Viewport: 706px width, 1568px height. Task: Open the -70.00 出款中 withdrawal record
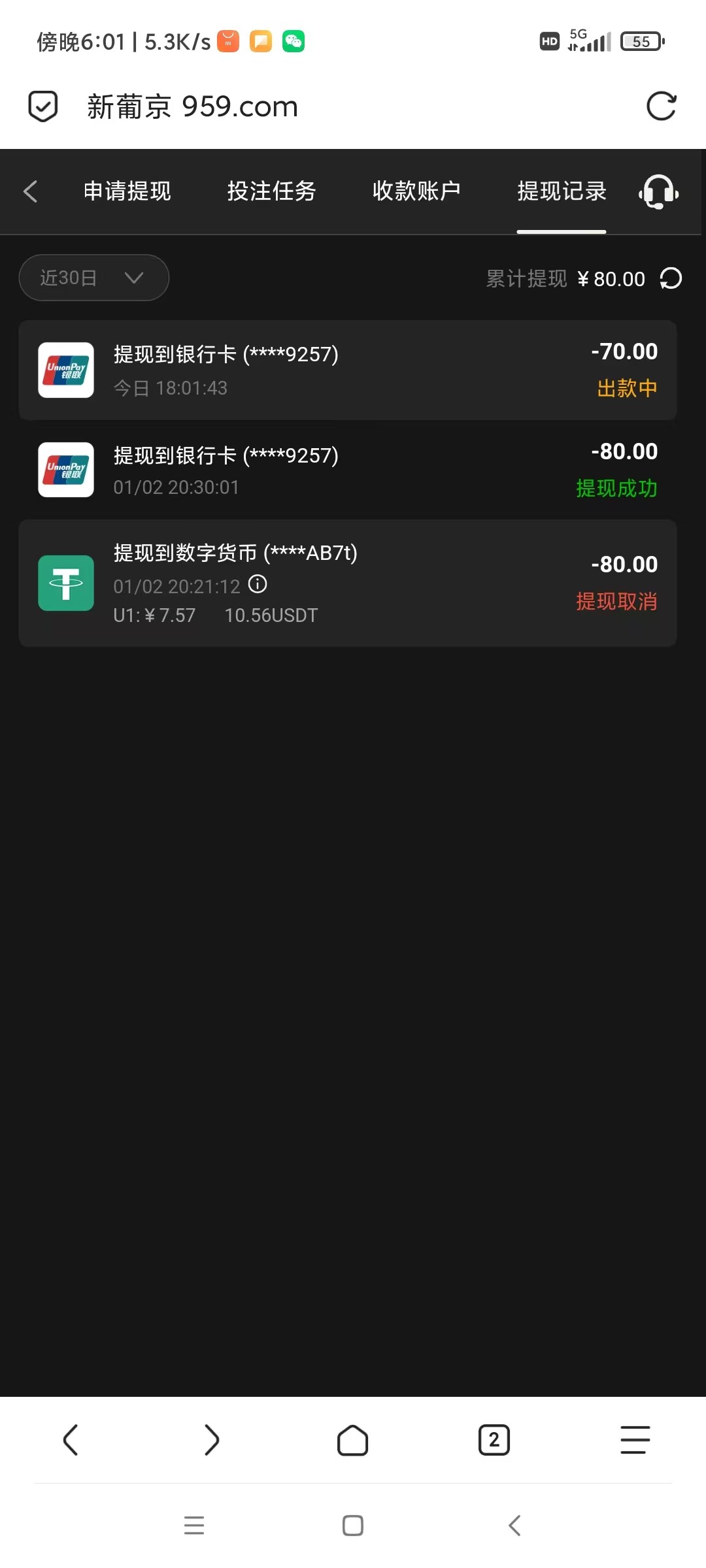point(347,370)
